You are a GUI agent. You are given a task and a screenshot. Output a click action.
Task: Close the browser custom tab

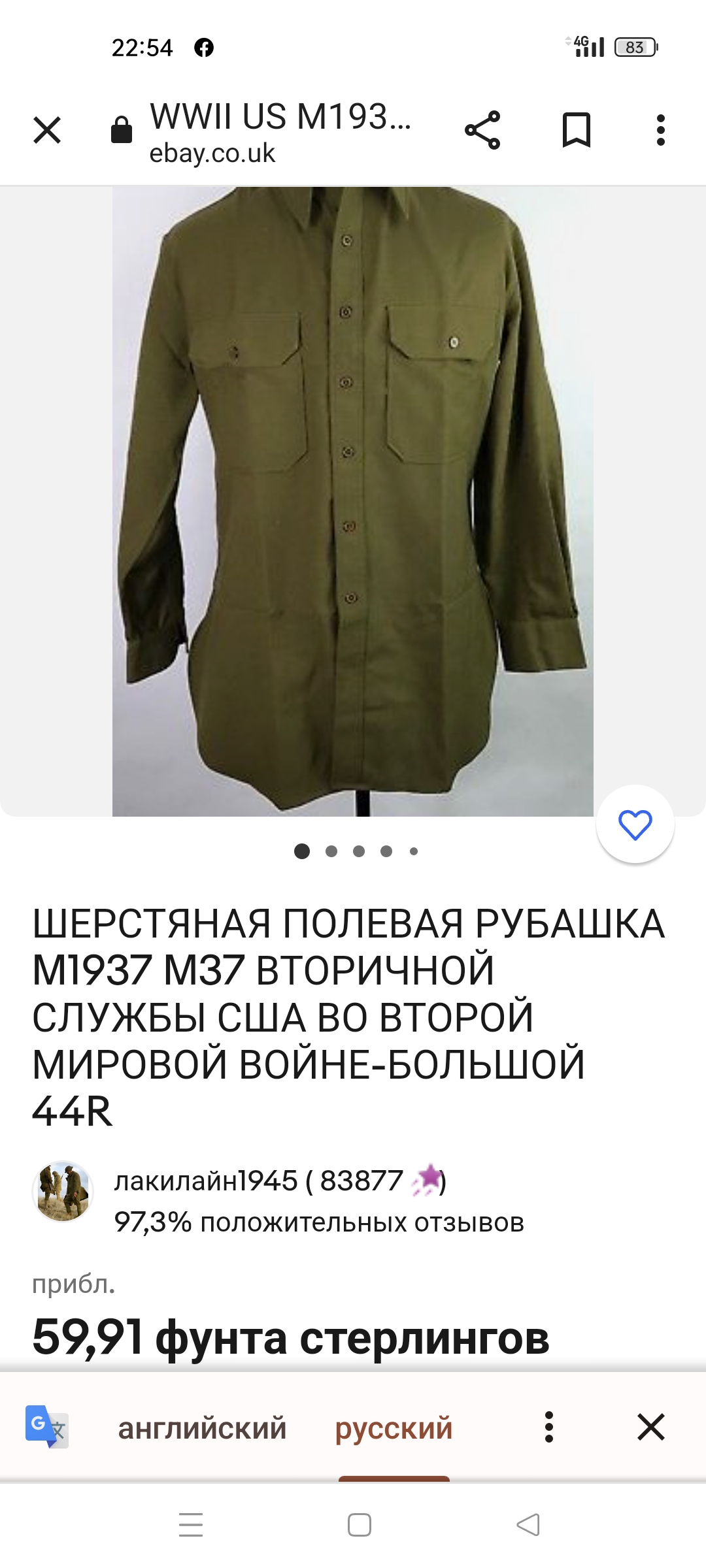coord(47,130)
